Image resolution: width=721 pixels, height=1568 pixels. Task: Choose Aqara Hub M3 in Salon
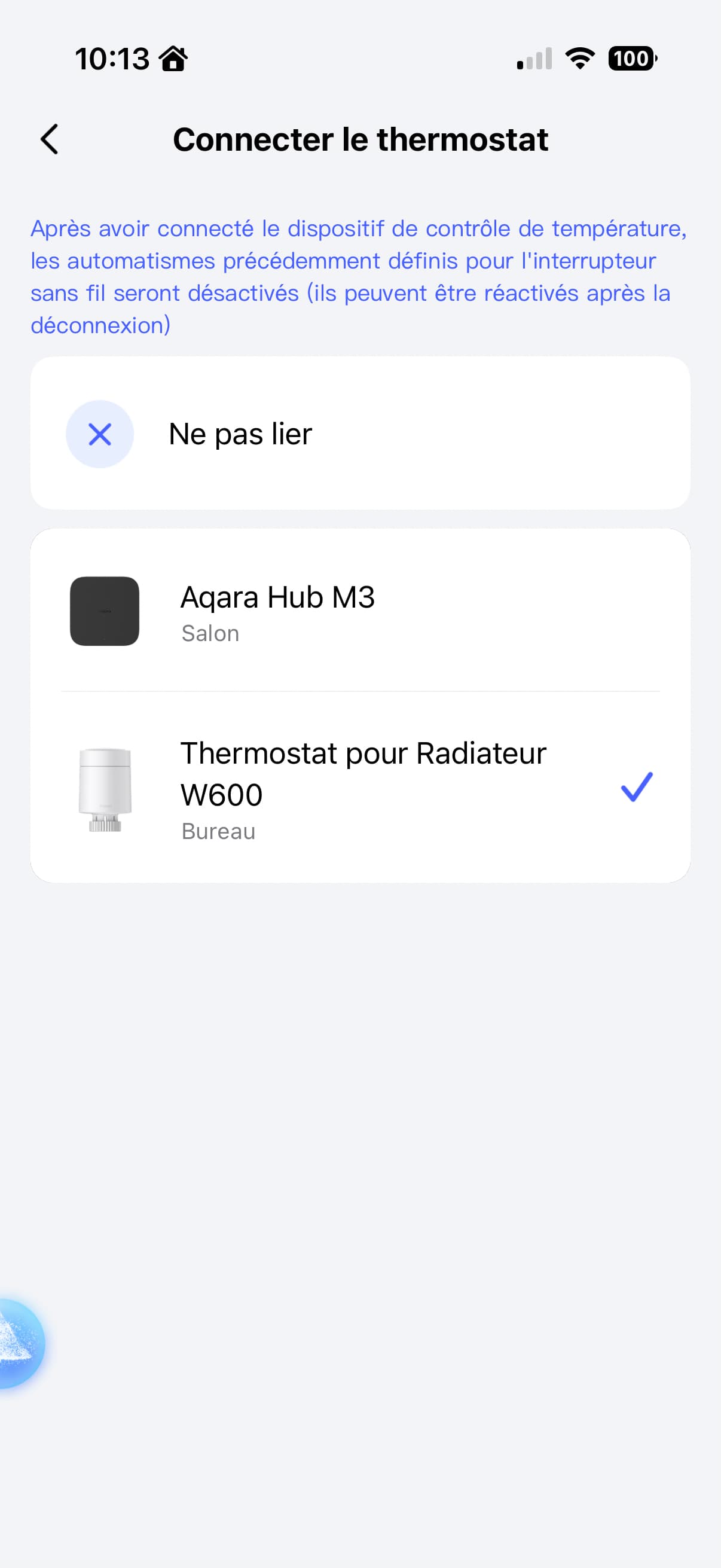pos(360,611)
